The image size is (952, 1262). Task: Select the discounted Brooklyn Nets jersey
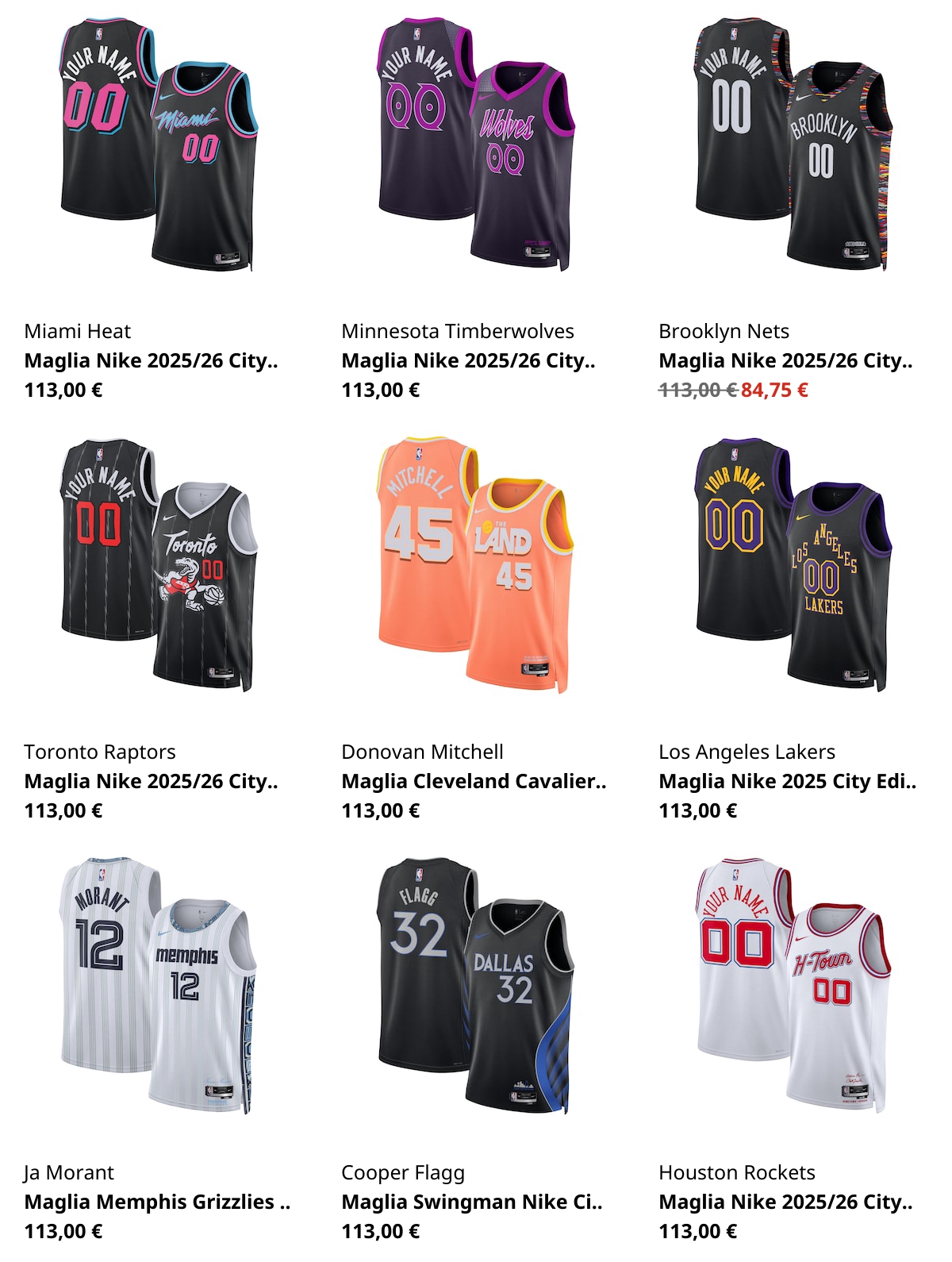792,147
